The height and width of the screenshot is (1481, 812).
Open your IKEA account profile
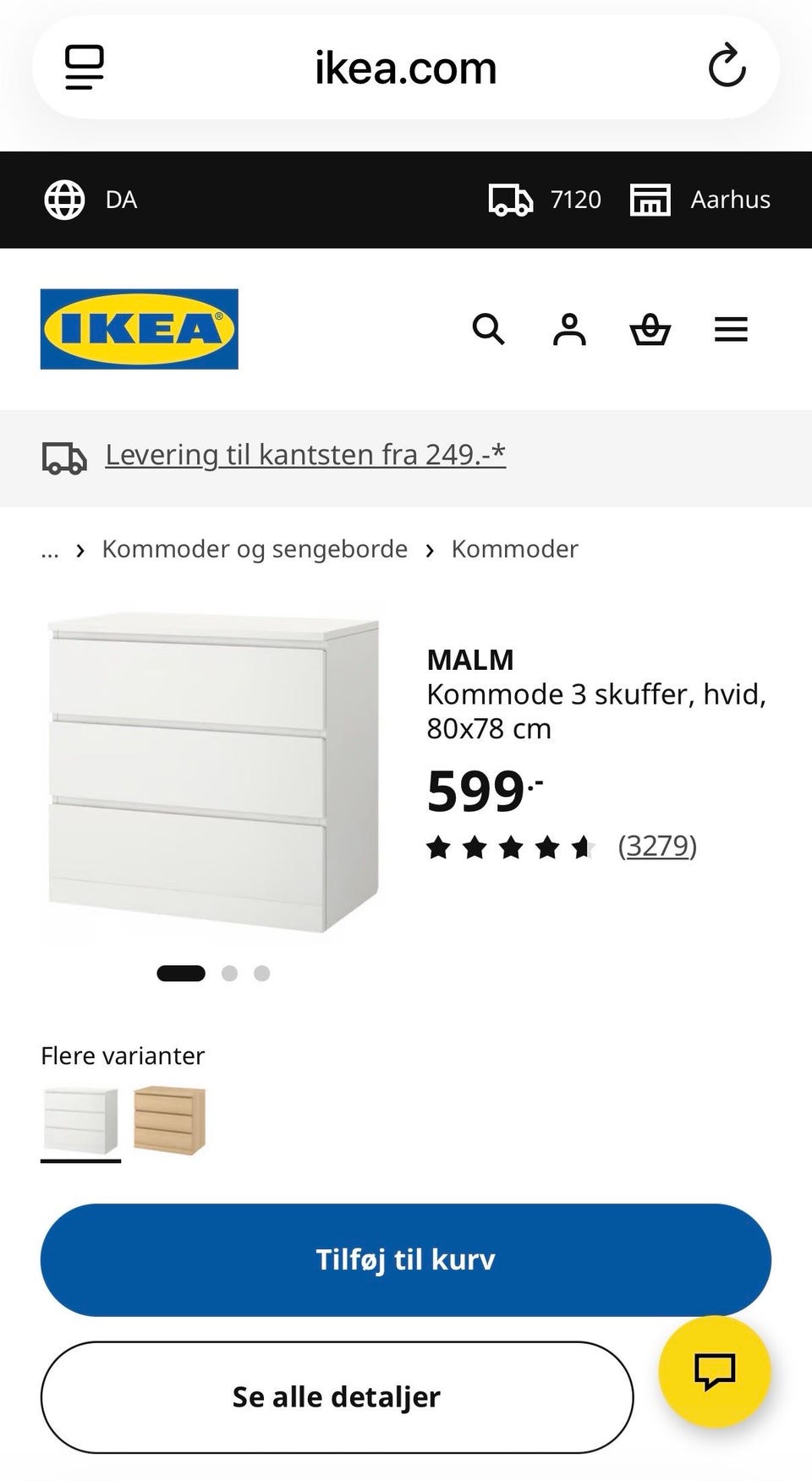(x=569, y=330)
